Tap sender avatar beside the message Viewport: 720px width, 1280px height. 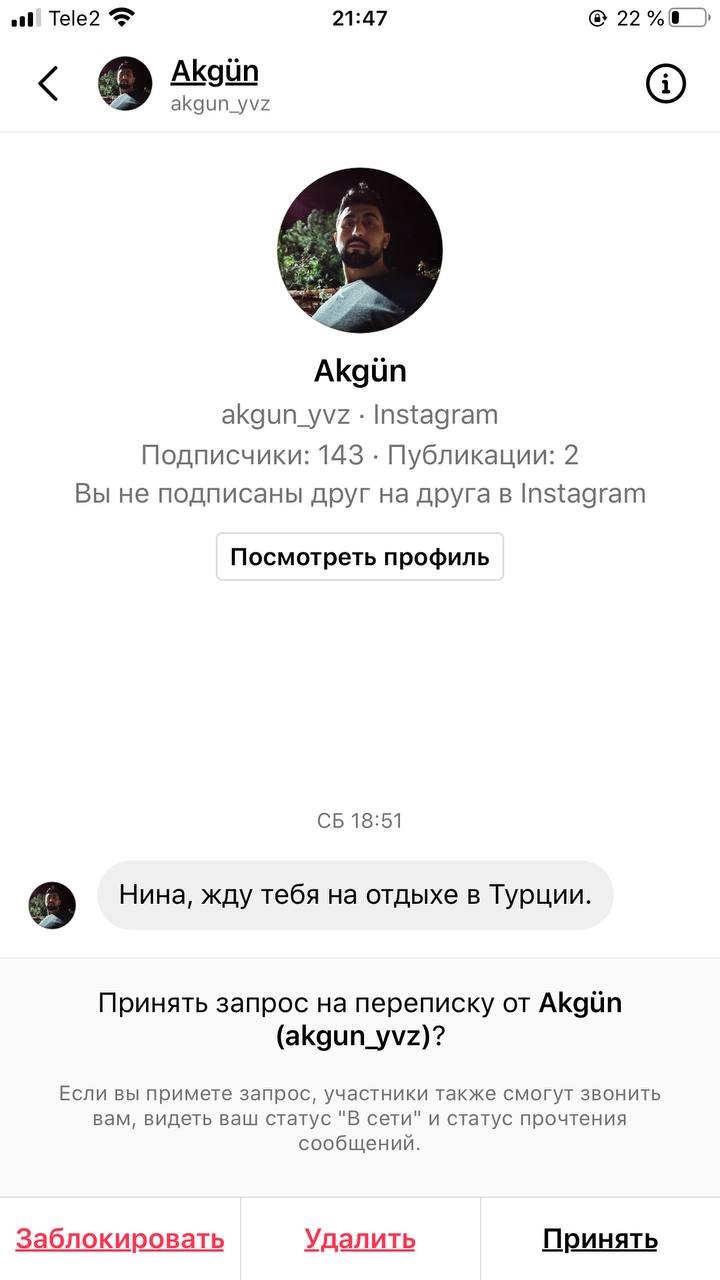tap(52, 905)
